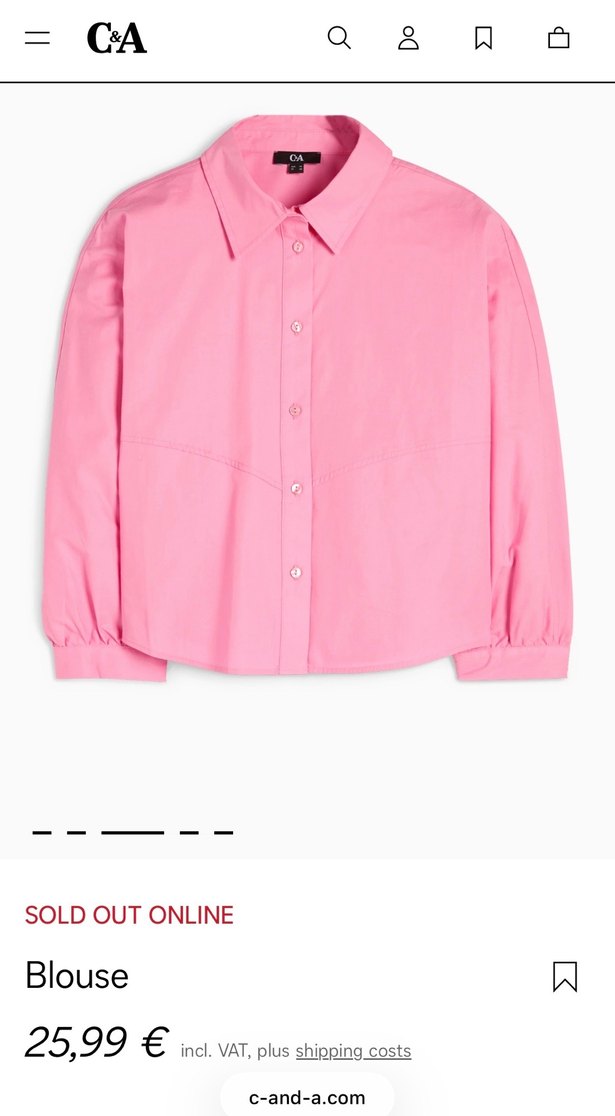
Task: Go to the C&A home page
Action: coord(116,39)
